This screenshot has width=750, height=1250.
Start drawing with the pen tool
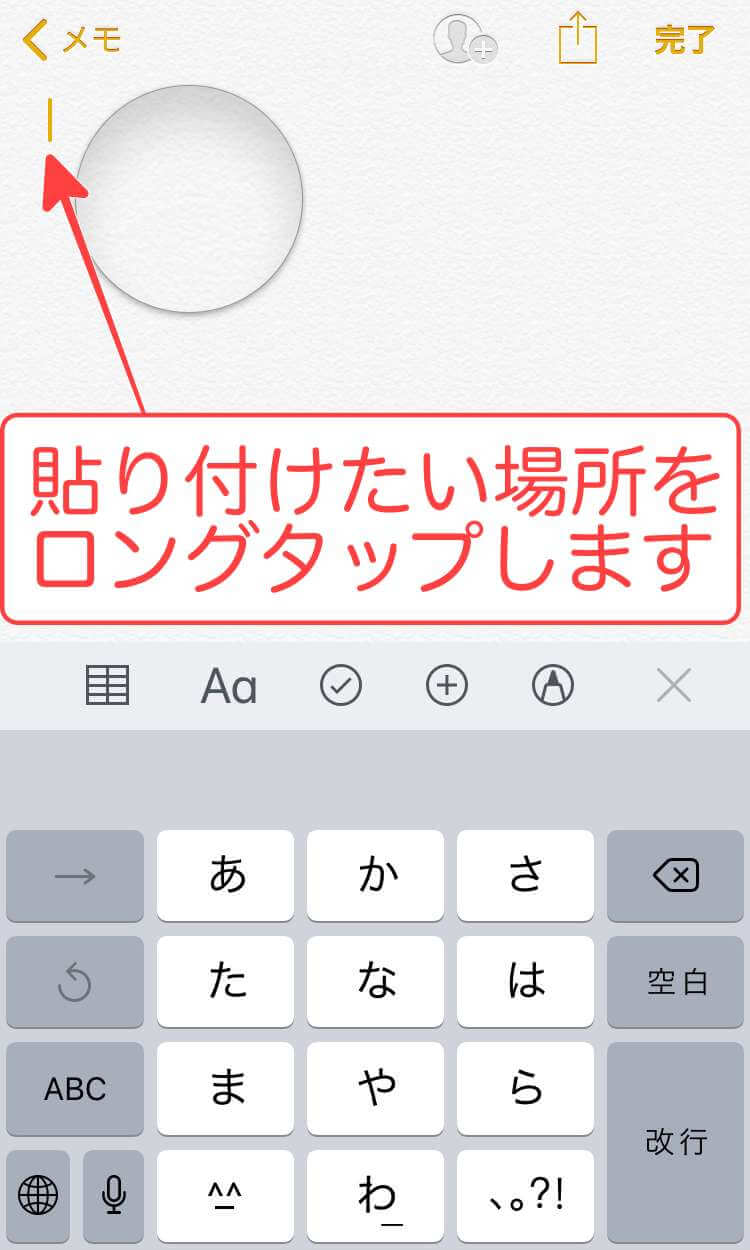pos(553,686)
